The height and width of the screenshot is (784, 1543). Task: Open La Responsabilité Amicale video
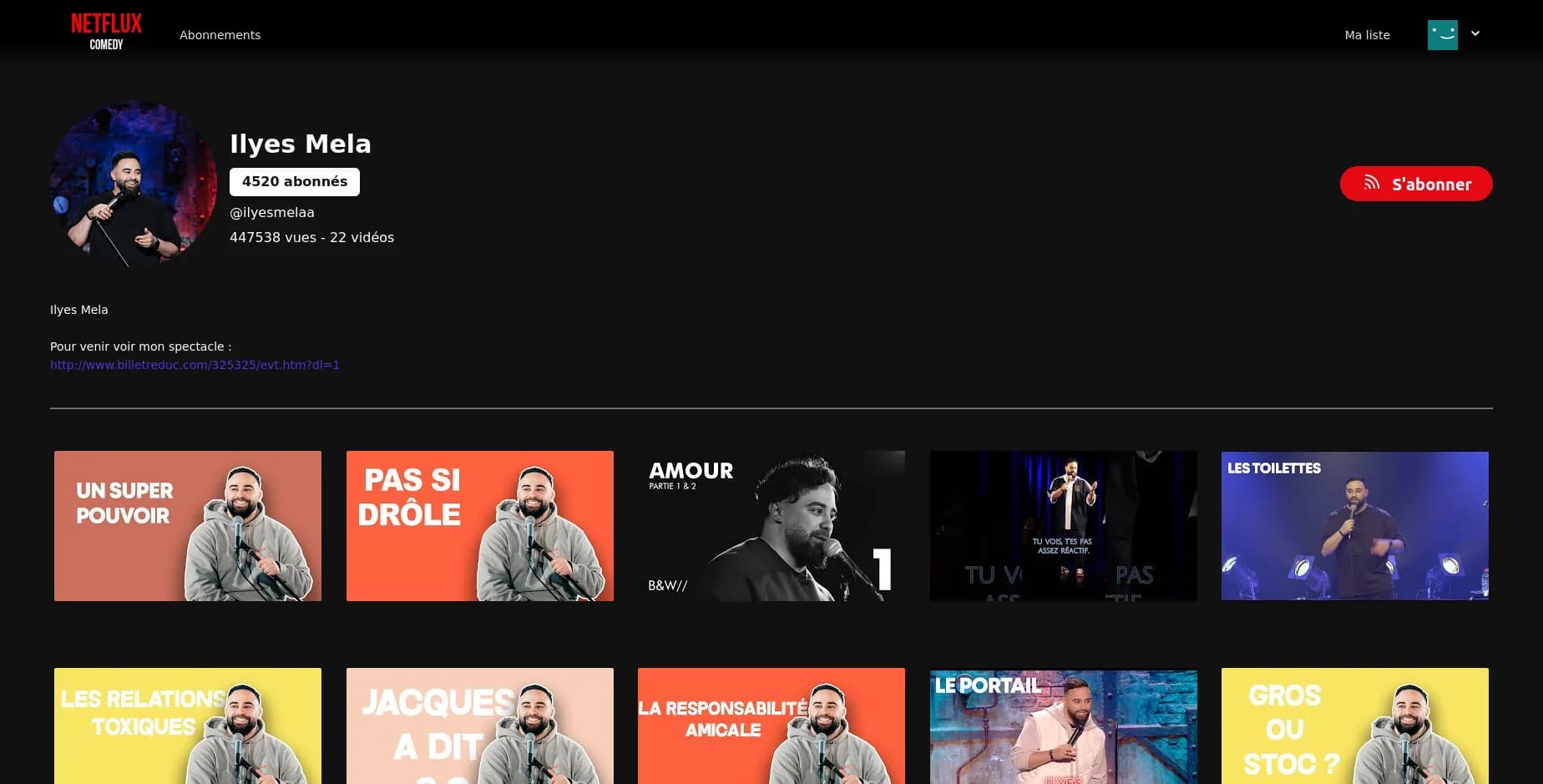tap(771, 726)
